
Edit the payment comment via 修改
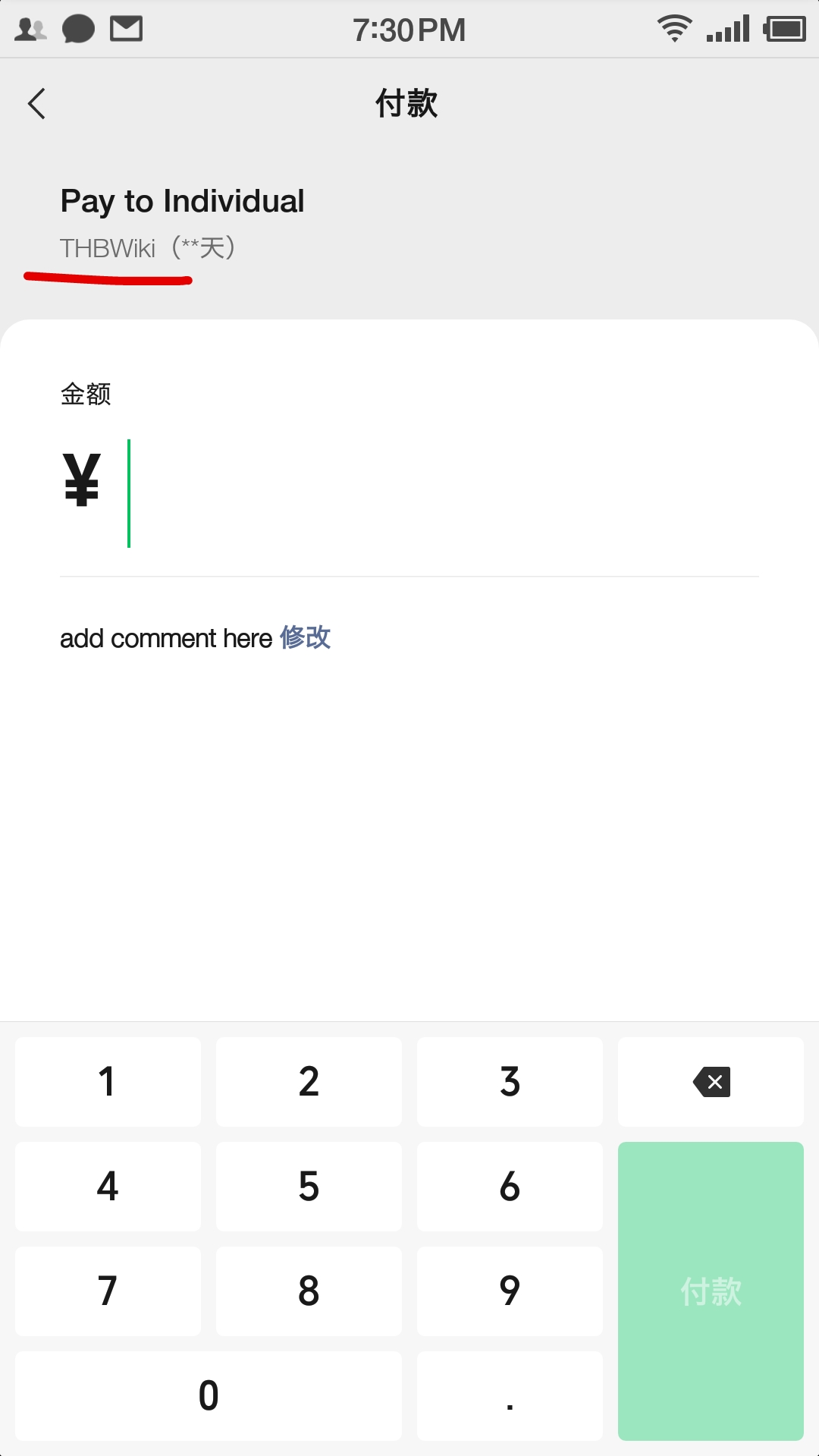(x=305, y=637)
